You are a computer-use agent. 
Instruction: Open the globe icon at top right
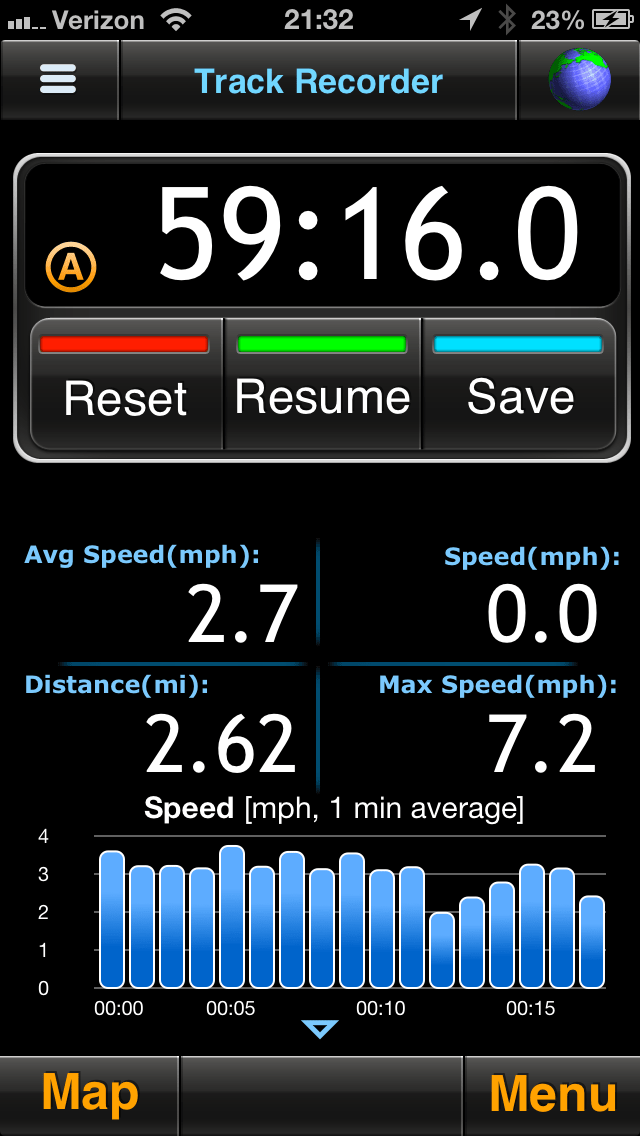coord(579,80)
